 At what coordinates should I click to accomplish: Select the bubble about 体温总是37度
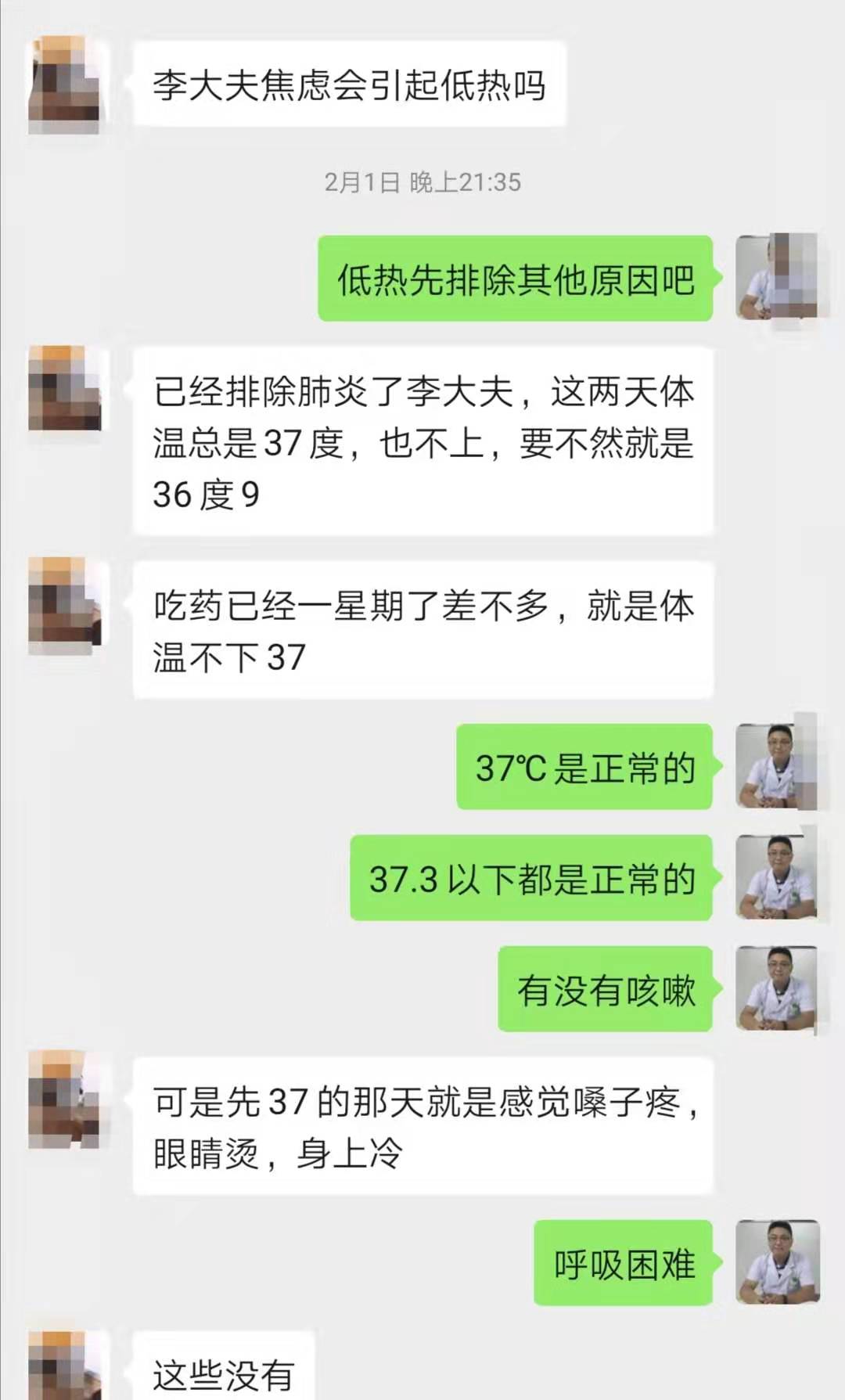(x=426, y=446)
